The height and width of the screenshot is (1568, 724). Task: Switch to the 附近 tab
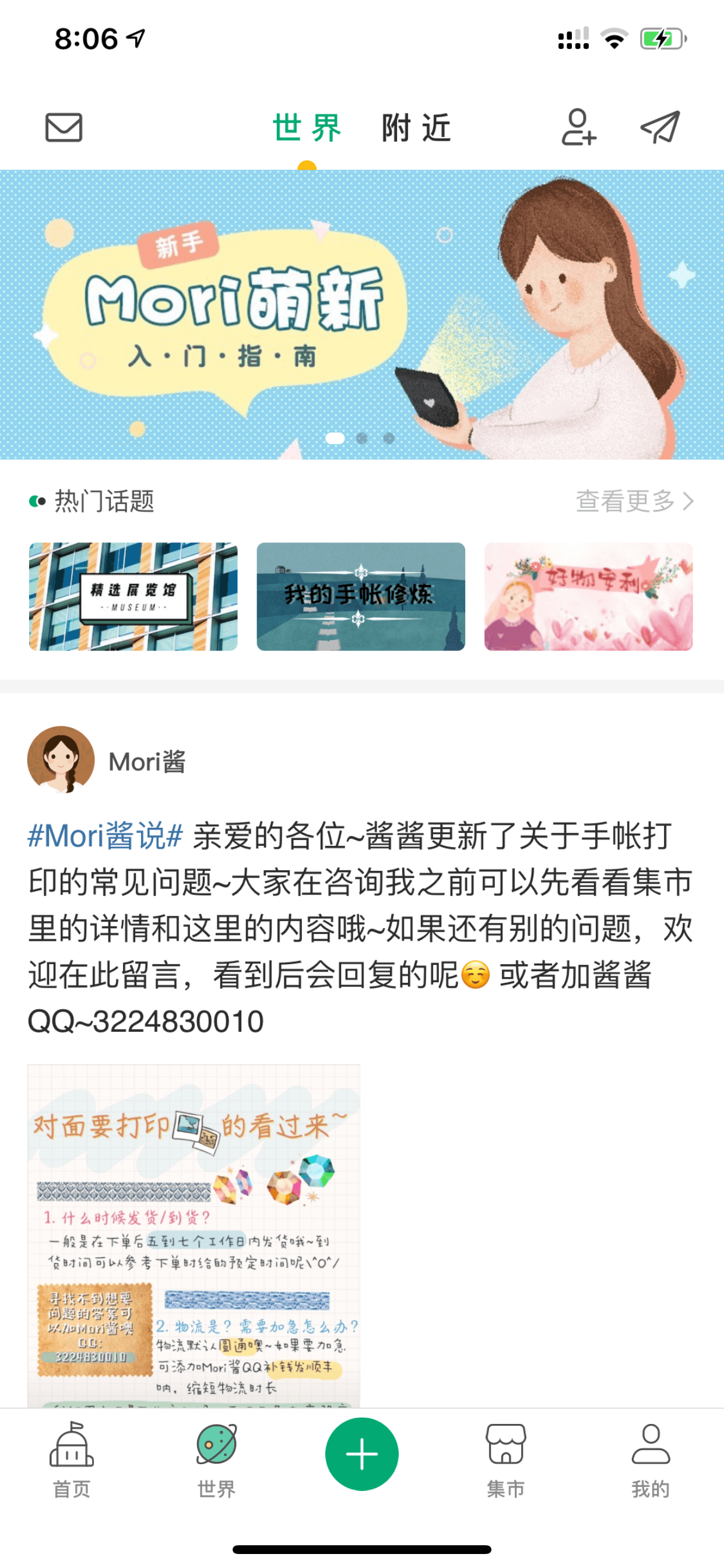click(417, 128)
